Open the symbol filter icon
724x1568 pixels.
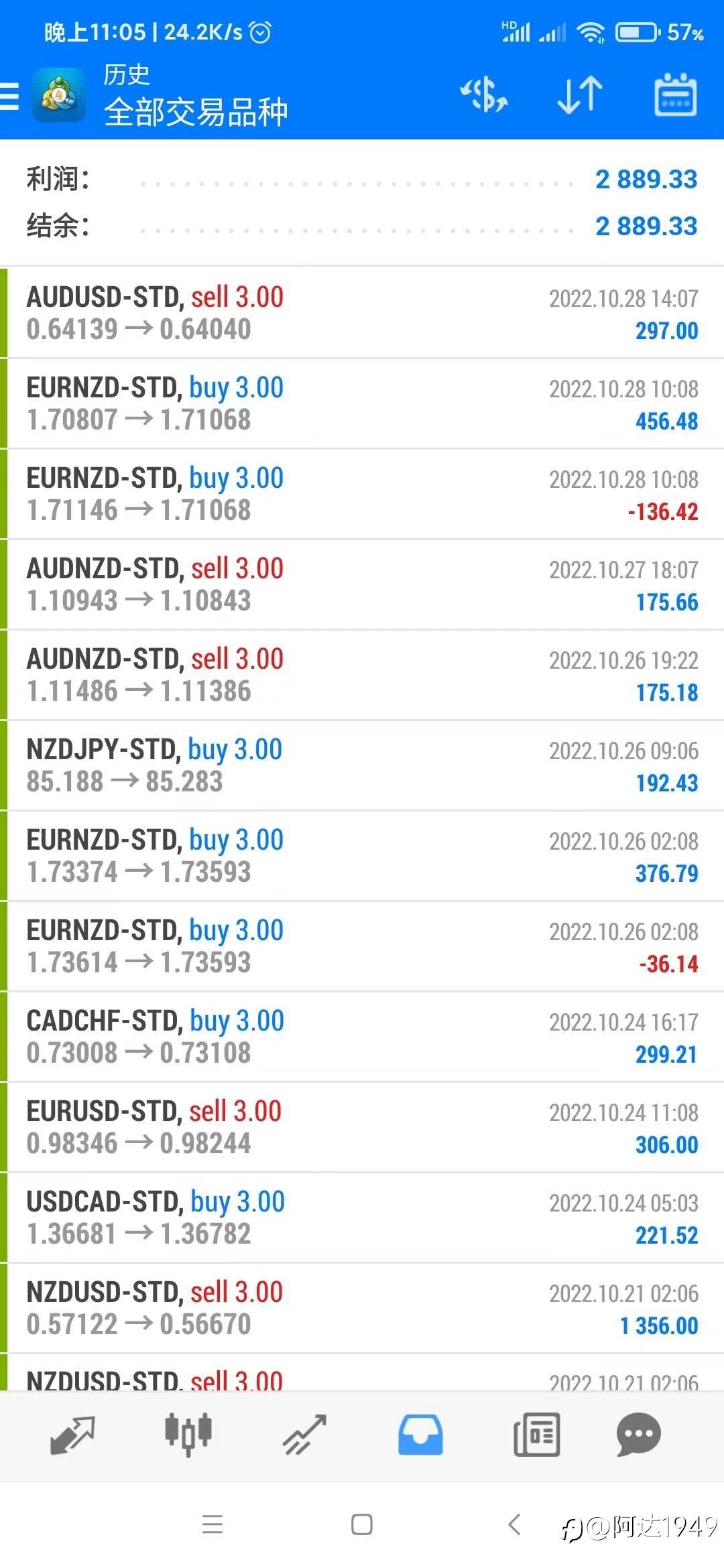[x=483, y=95]
